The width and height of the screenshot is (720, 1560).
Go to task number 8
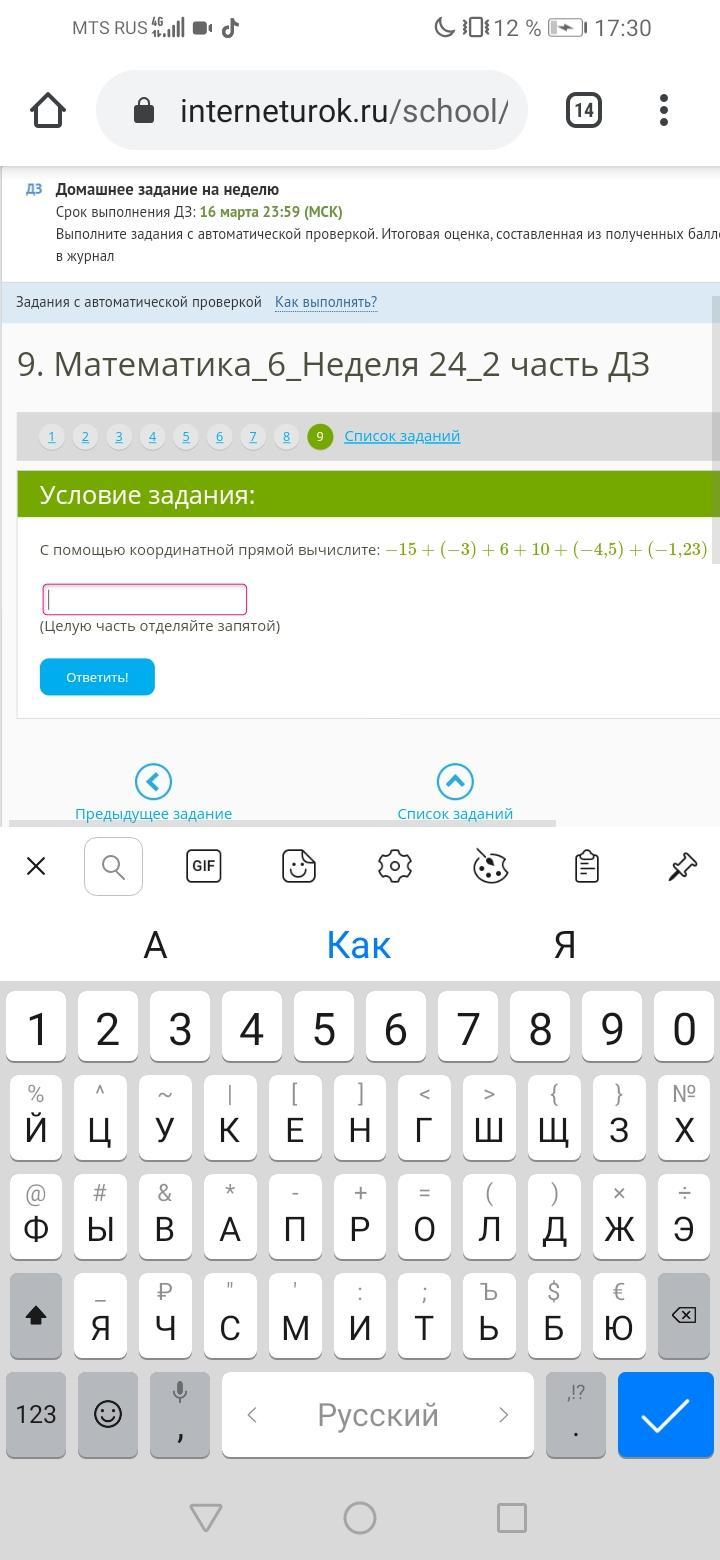click(x=286, y=436)
